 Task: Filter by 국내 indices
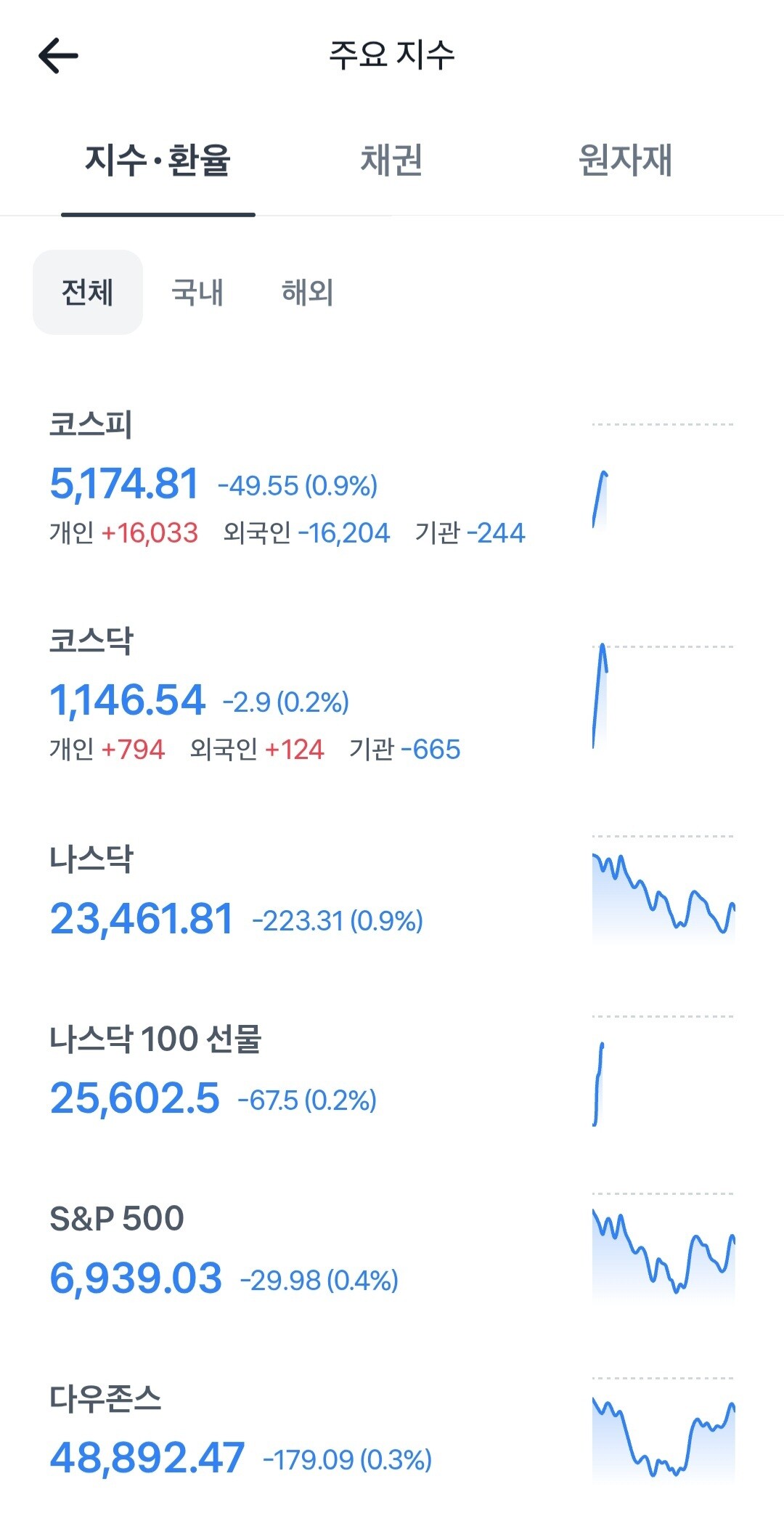click(x=197, y=292)
